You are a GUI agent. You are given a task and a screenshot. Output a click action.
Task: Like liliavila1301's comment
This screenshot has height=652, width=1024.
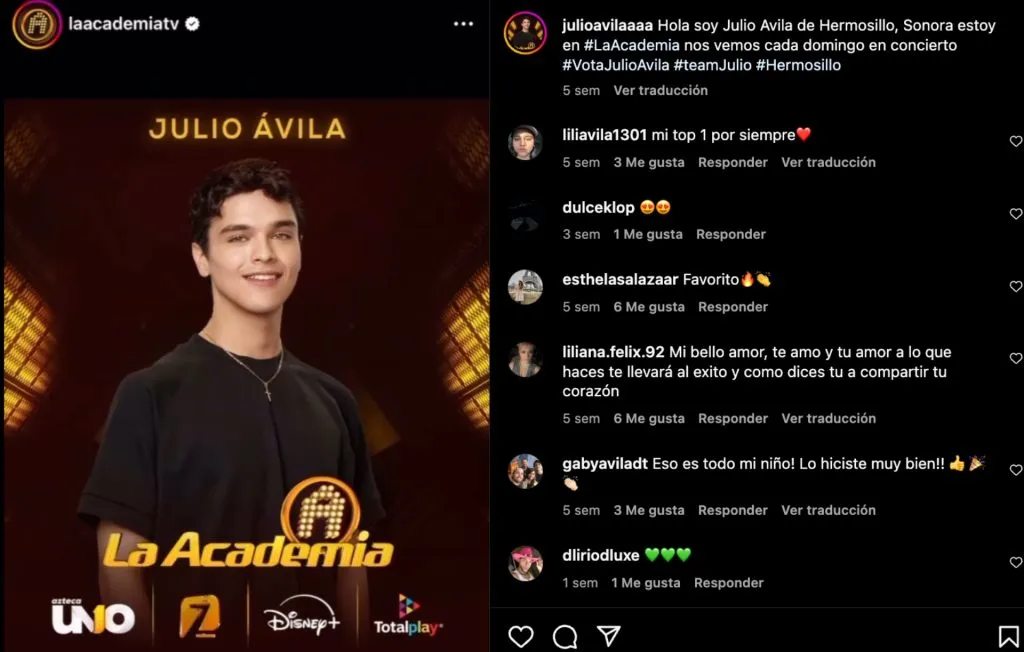[1015, 142]
